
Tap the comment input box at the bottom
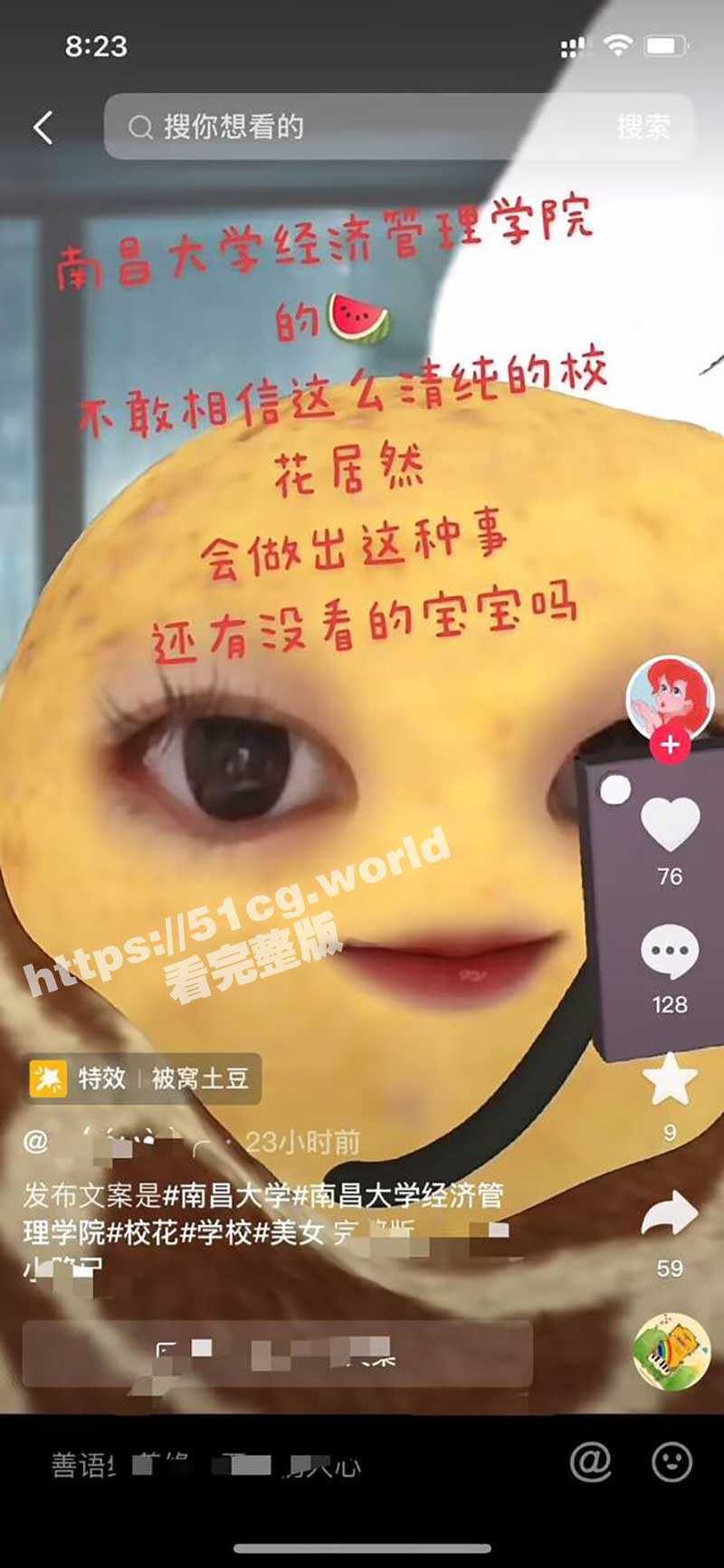point(271,1464)
